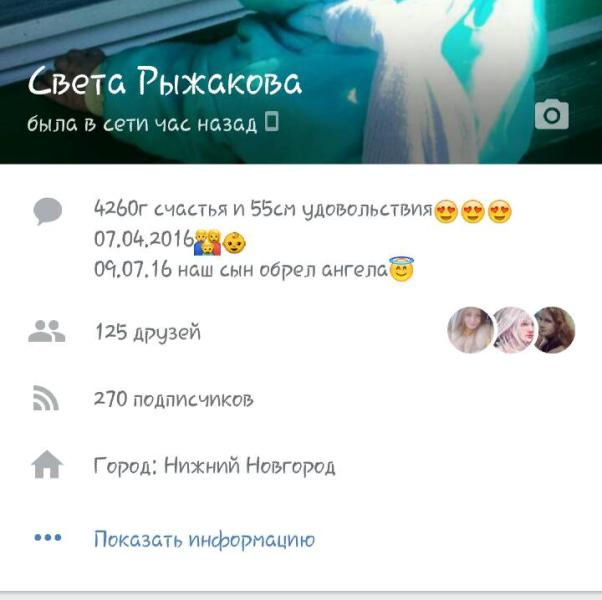Tap the camera icon on the cover photo

pos(551,115)
